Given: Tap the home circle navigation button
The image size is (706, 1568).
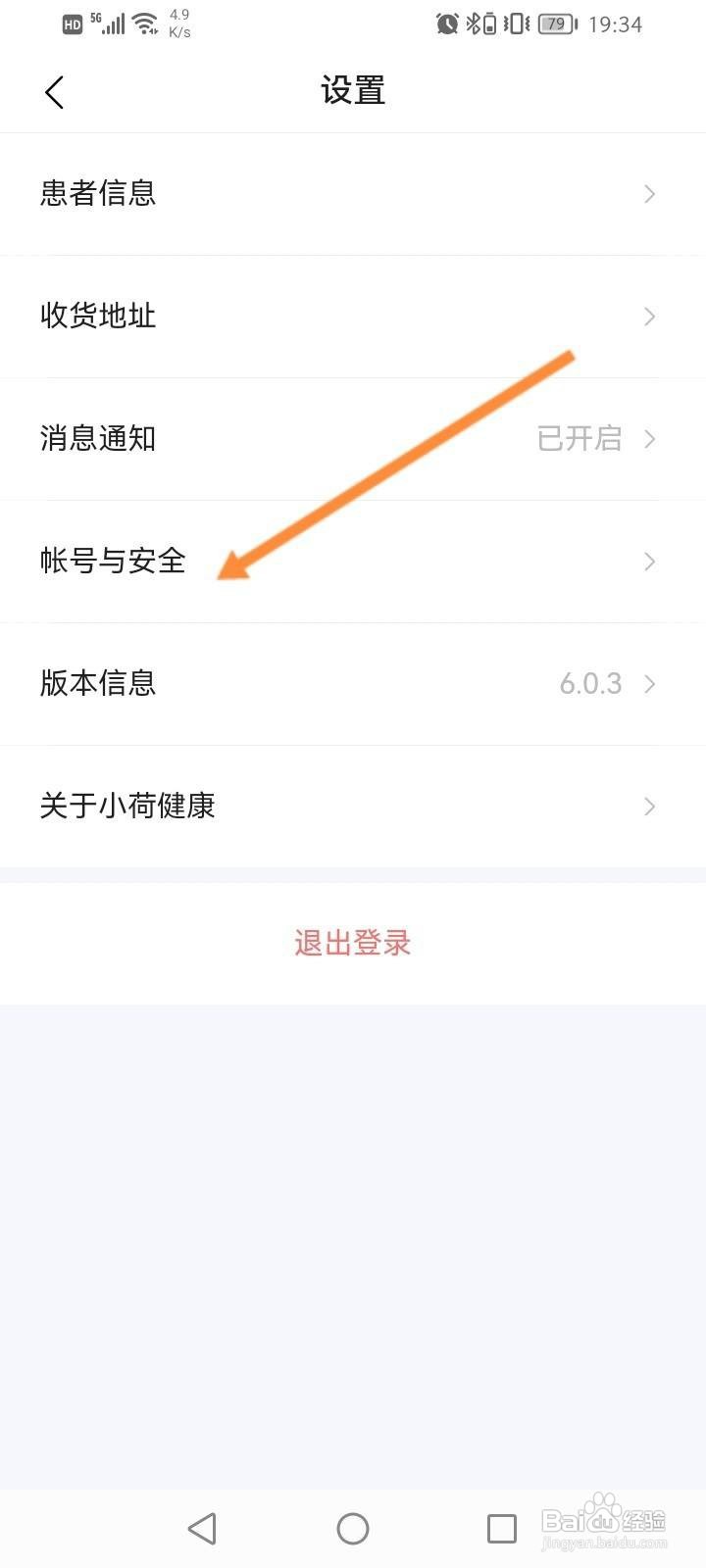Looking at the screenshot, I should click(x=353, y=1528).
